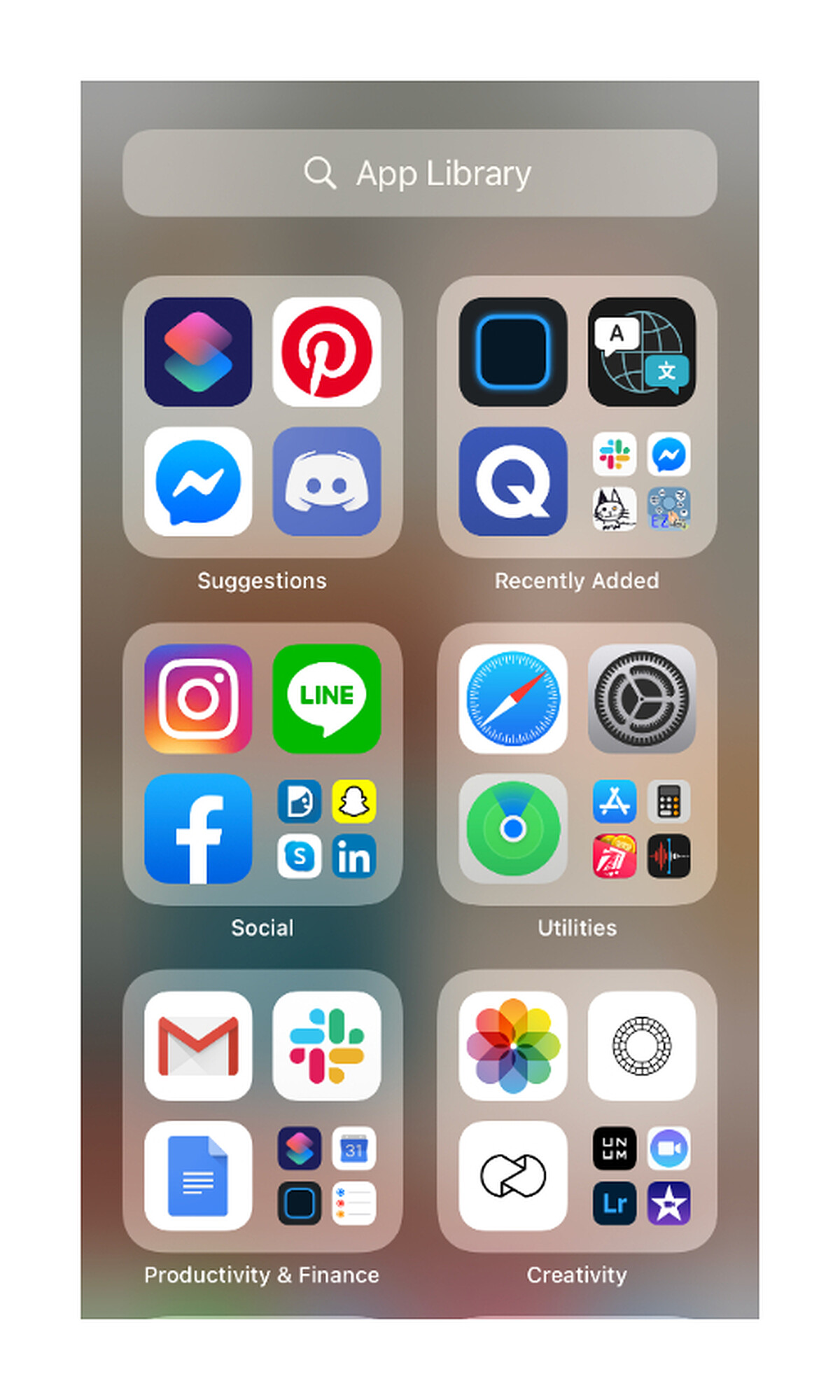840x1400 pixels.
Task: Open Facebook
Action: 198,829
